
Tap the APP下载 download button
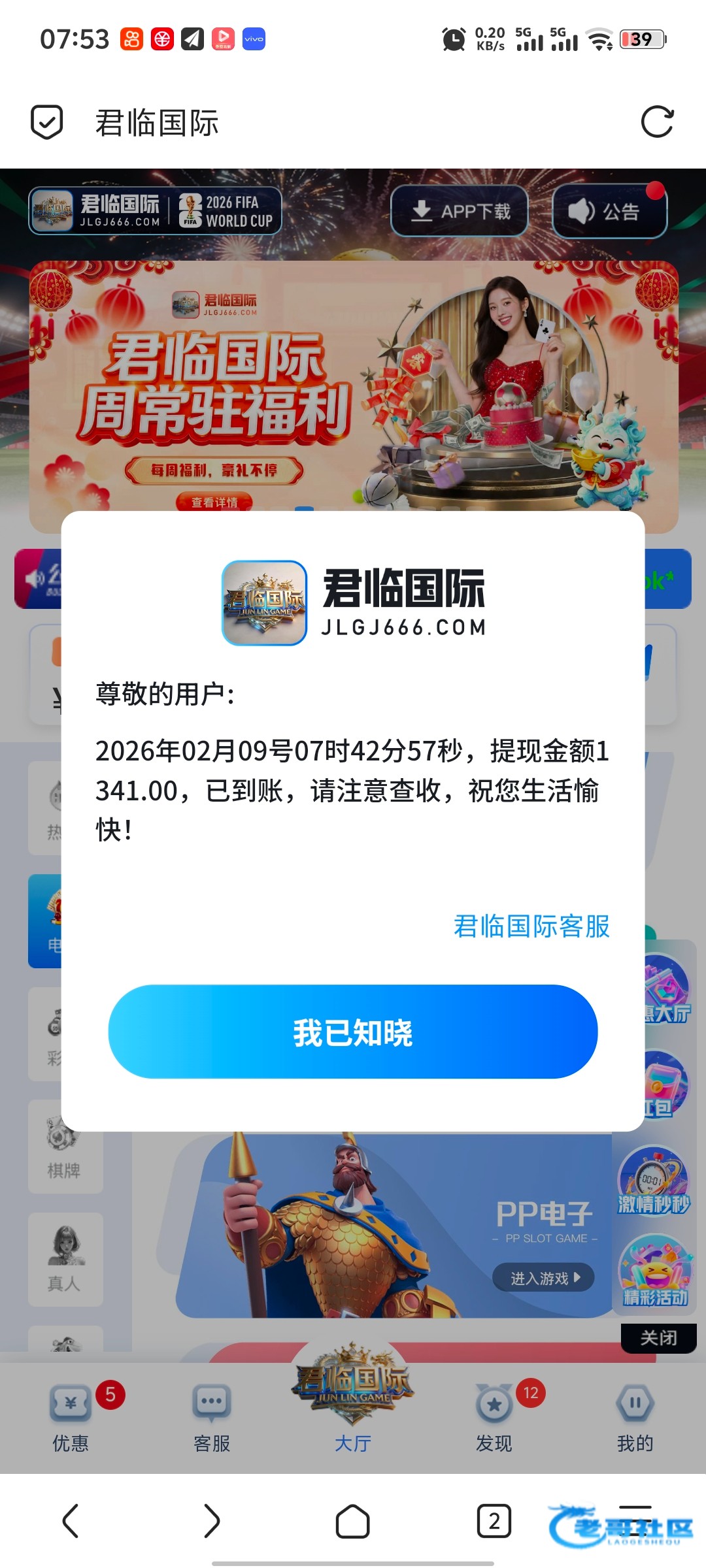pos(460,211)
